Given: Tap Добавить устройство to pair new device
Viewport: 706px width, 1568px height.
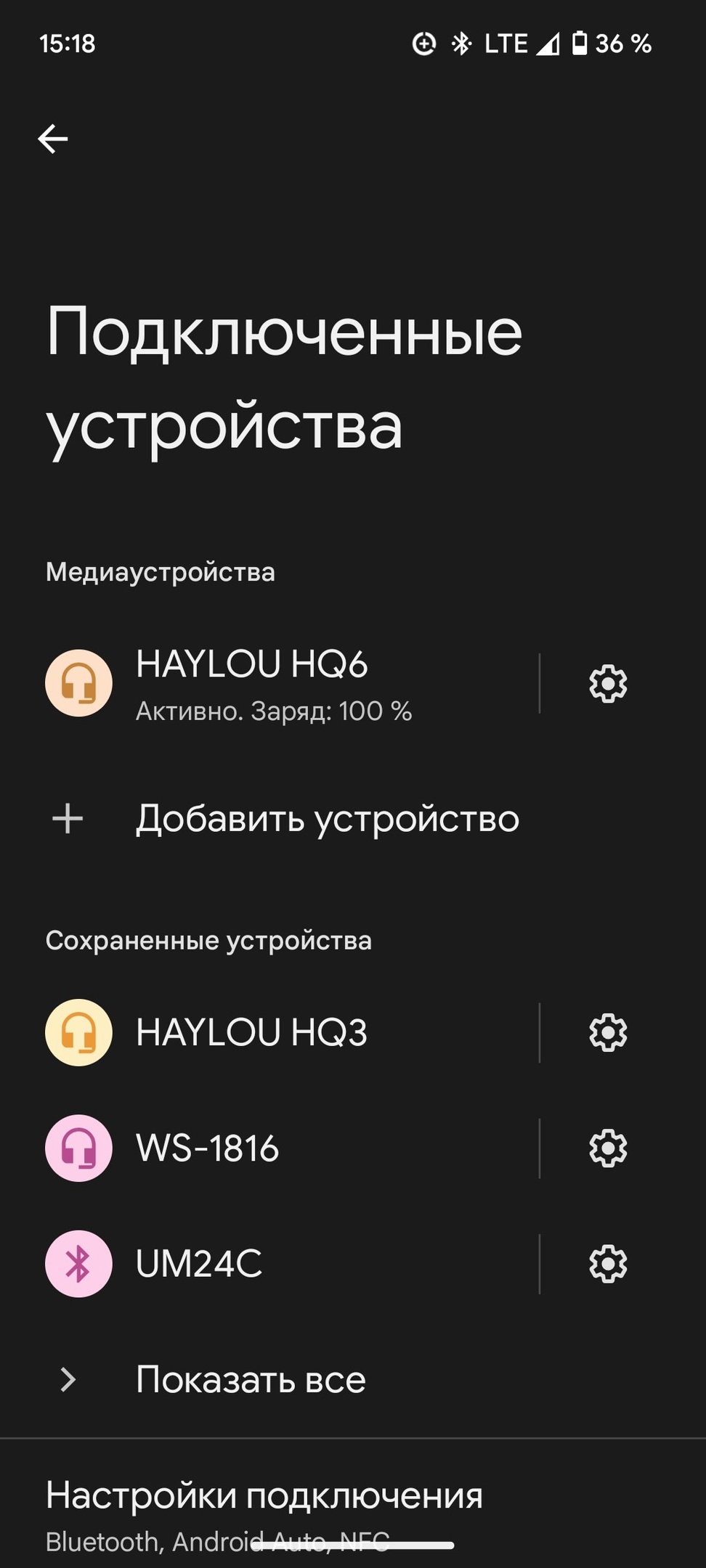Looking at the screenshot, I should (327, 819).
